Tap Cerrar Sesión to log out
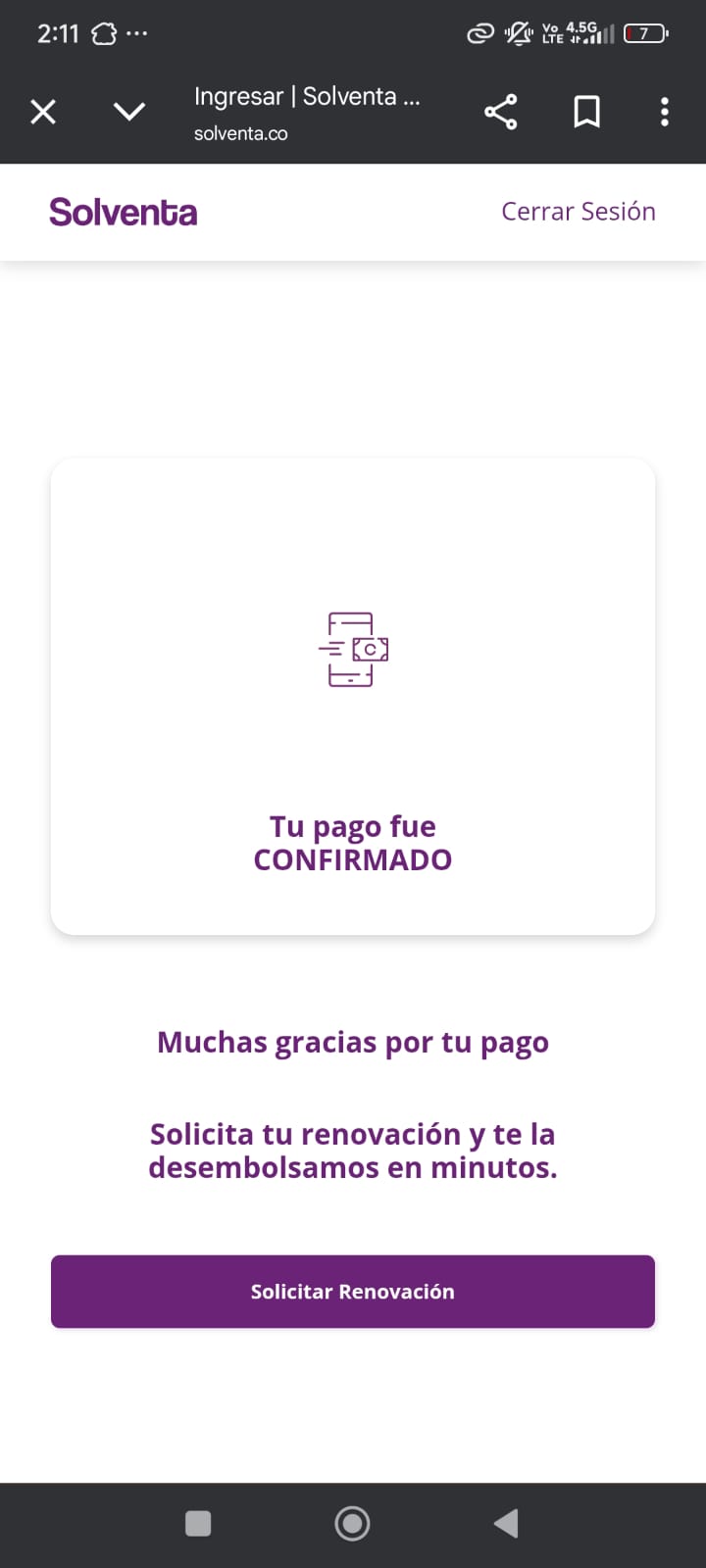This screenshot has width=706, height=1568. (578, 212)
